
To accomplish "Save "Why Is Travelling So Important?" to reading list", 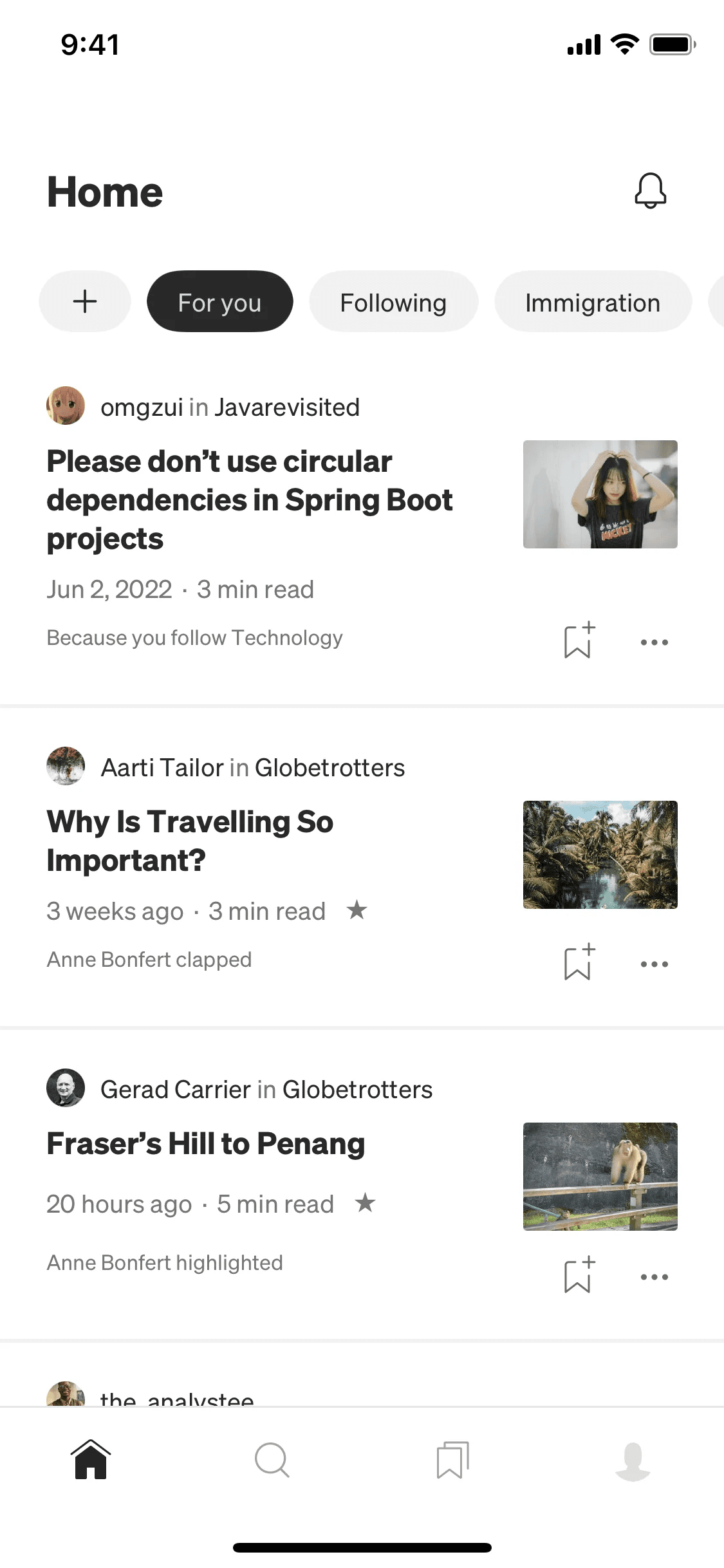I will (578, 962).
